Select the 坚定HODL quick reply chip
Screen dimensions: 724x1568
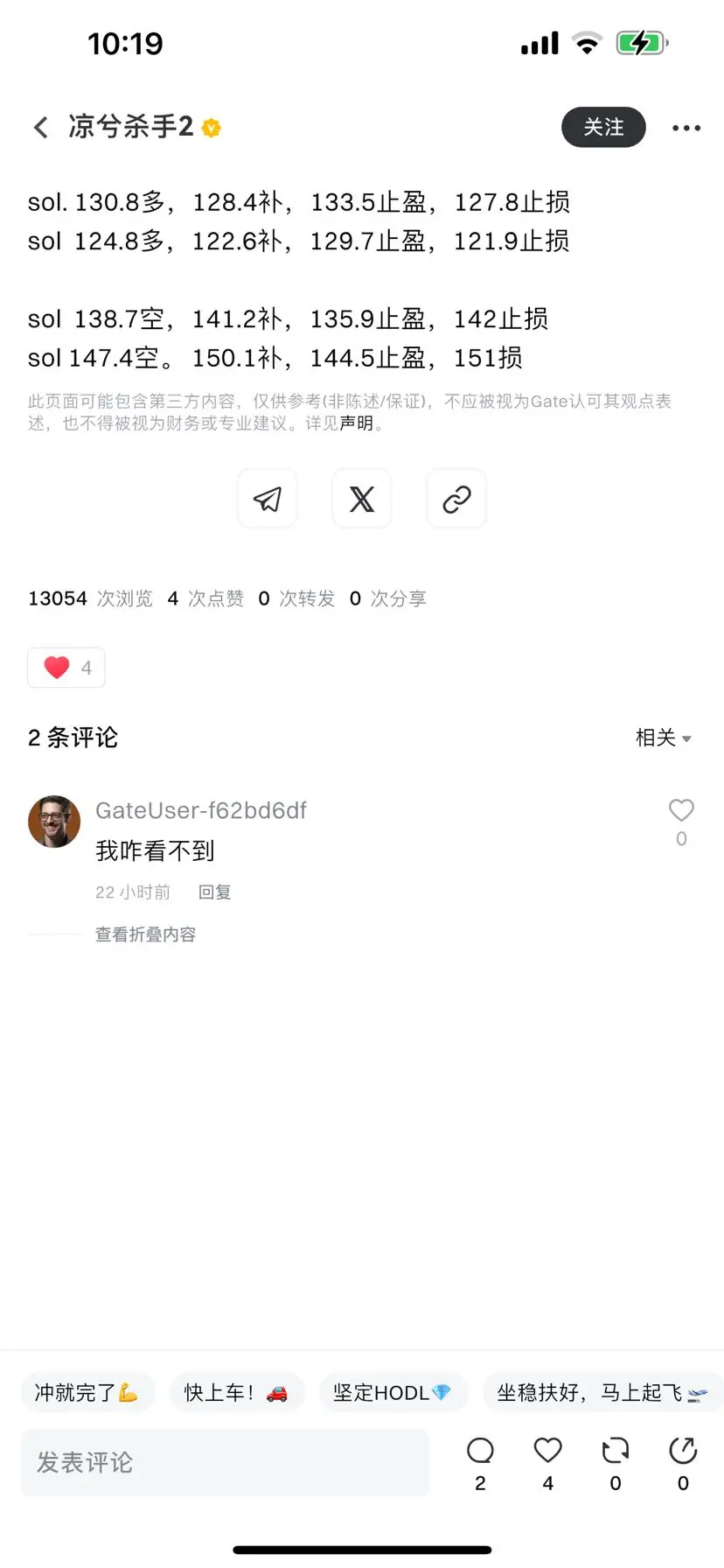point(393,1392)
